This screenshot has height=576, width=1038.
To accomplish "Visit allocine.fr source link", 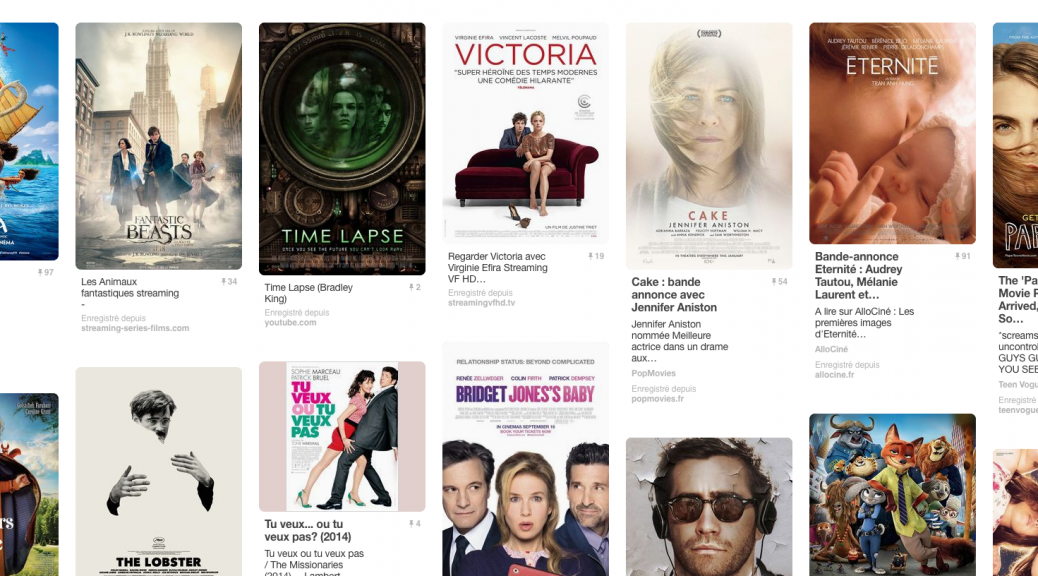I will tap(834, 375).
